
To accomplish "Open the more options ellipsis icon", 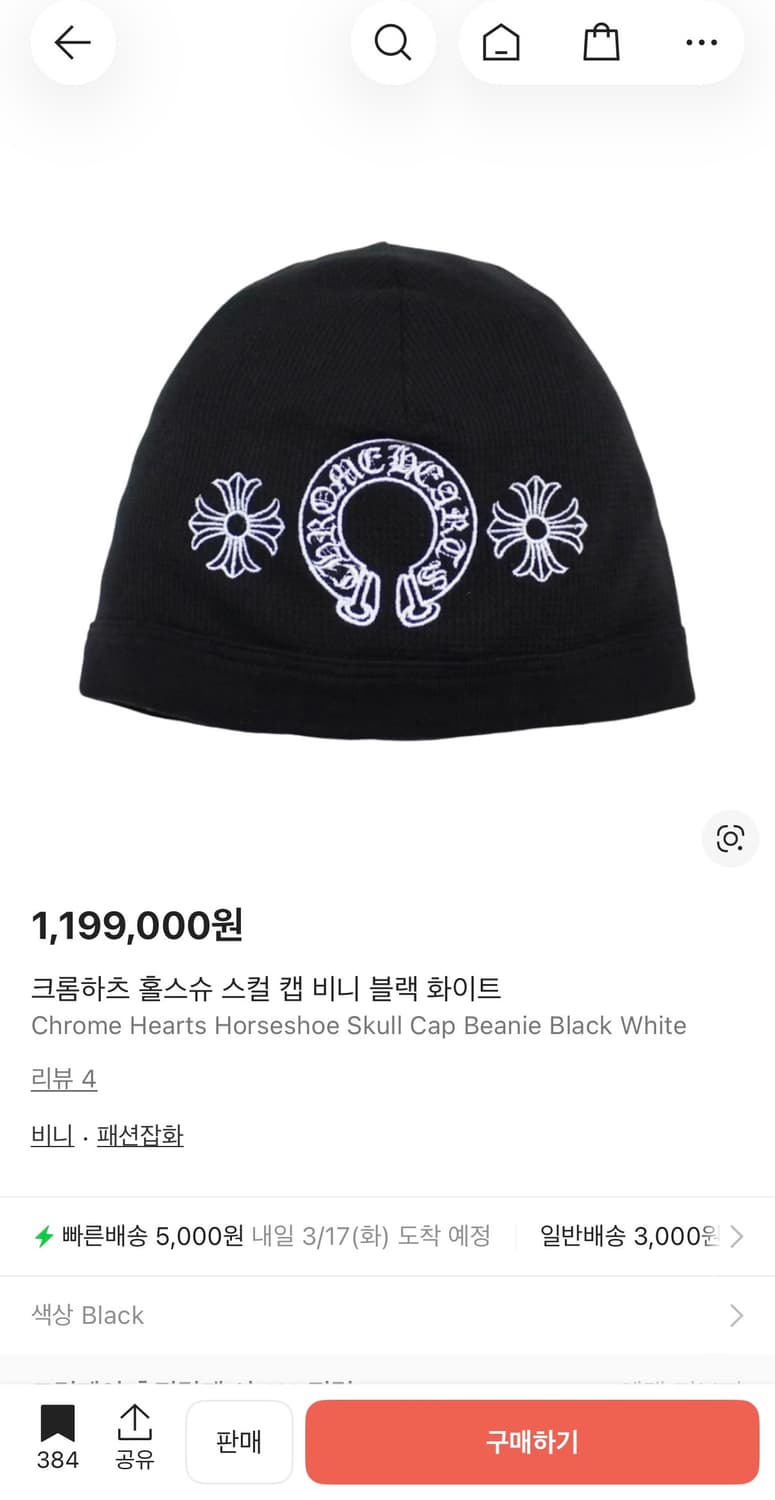I will (701, 42).
